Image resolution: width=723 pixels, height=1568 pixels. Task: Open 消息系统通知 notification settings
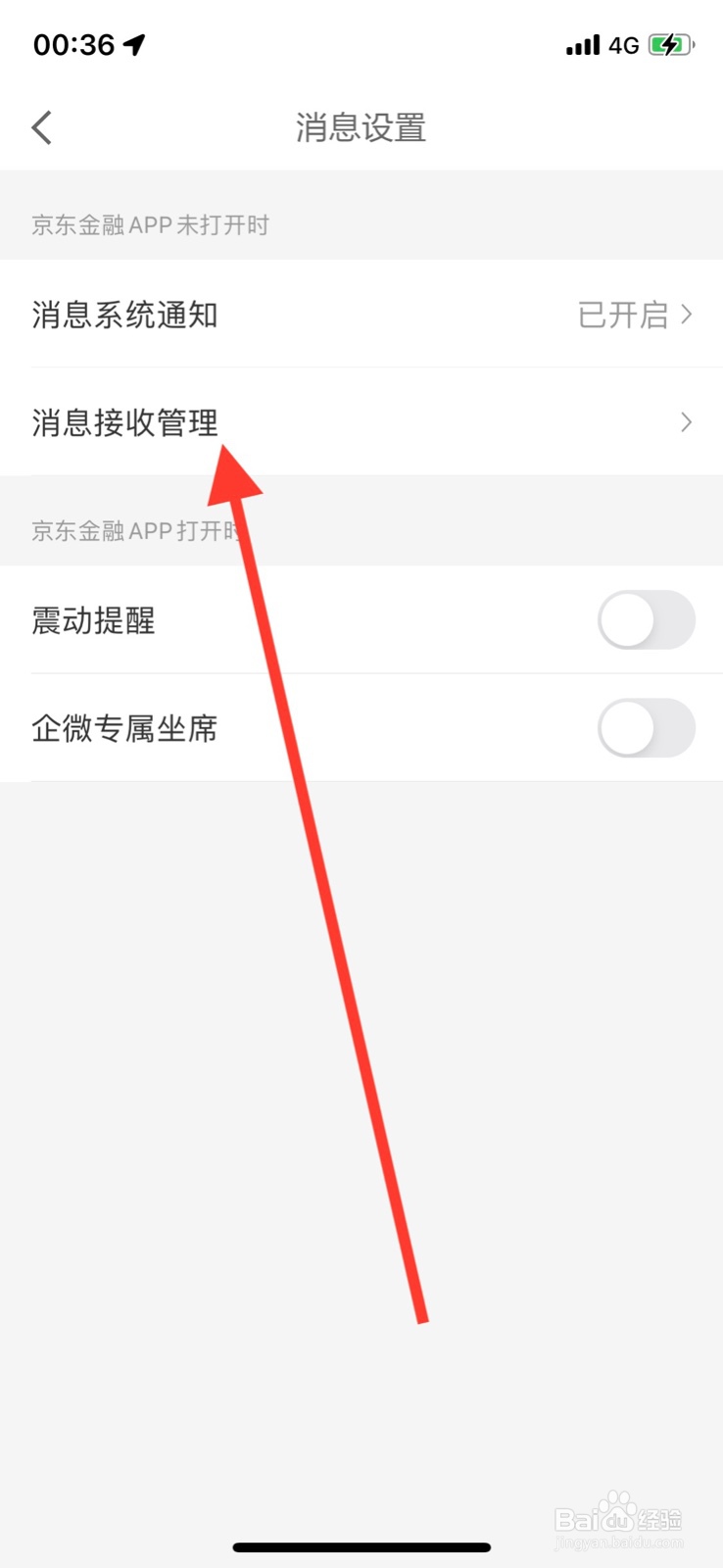123,315
